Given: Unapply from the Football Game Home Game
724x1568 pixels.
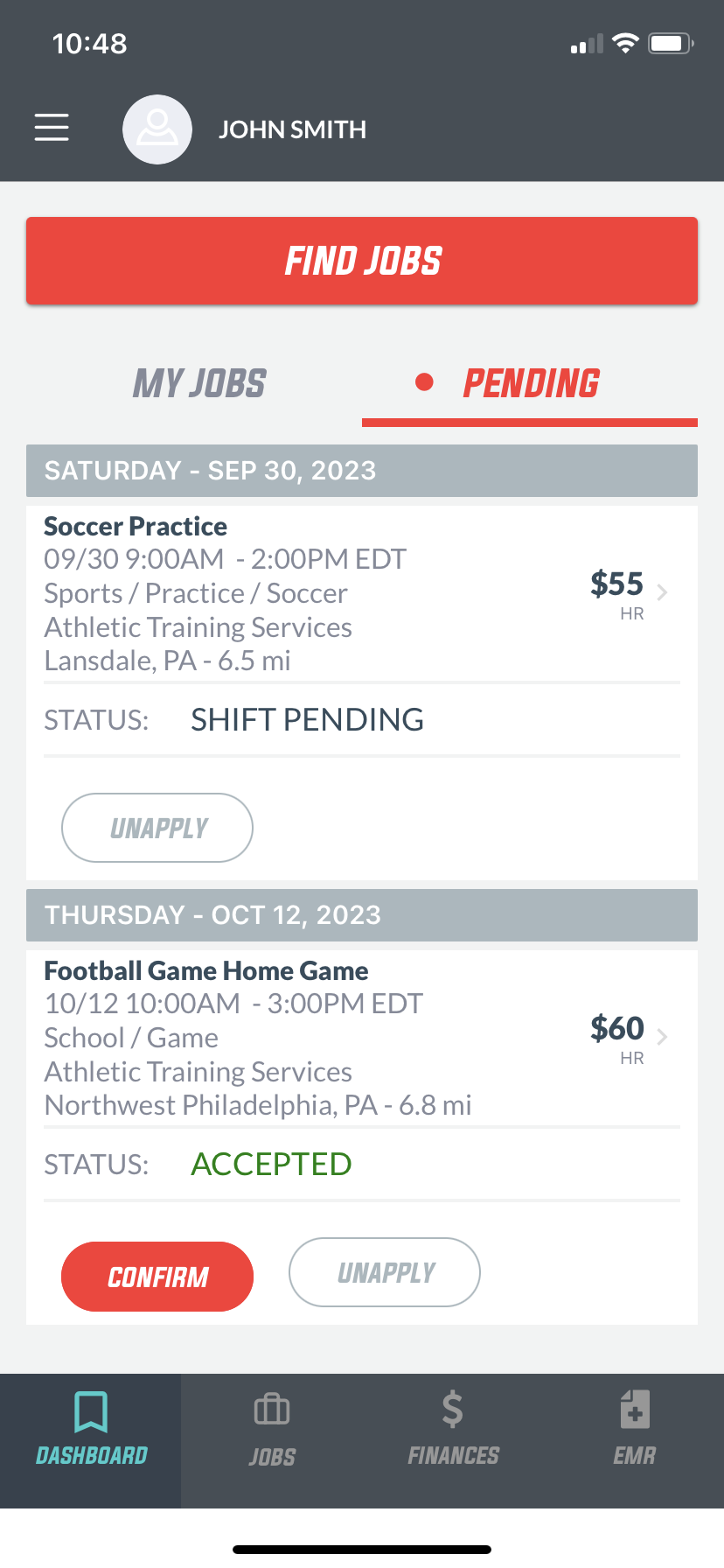Looking at the screenshot, I should coord(385,1272).
